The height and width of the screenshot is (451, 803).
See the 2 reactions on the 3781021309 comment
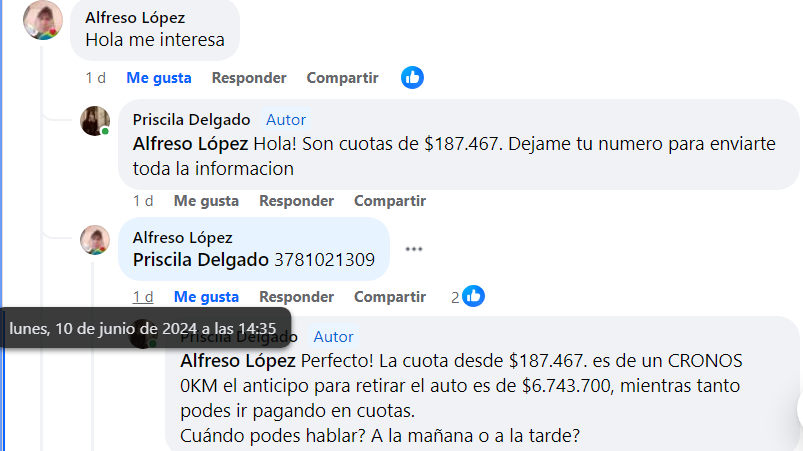[x=468, y=297]
